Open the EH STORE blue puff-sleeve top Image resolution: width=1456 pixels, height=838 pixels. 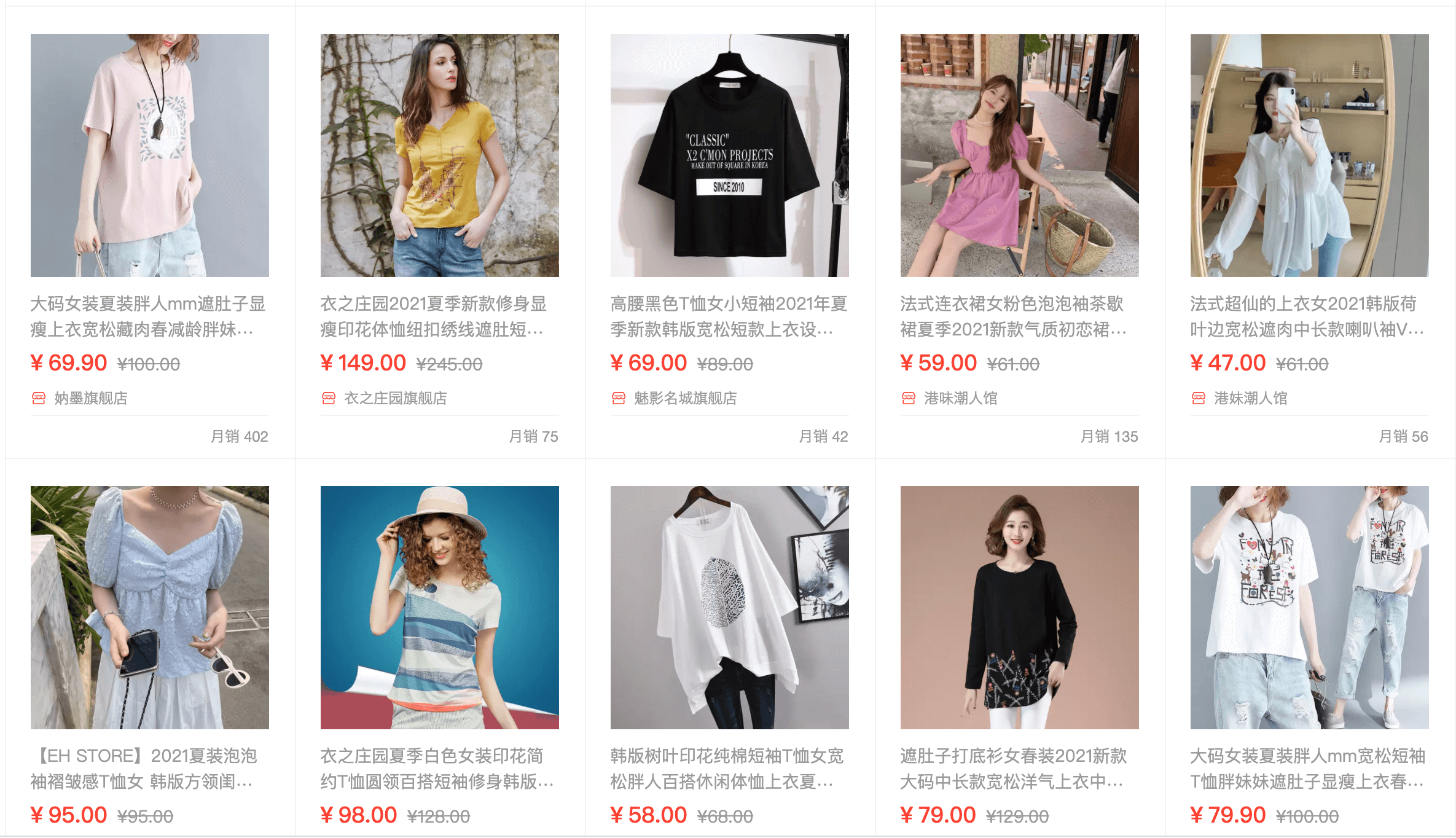click(x=149, y=607)
